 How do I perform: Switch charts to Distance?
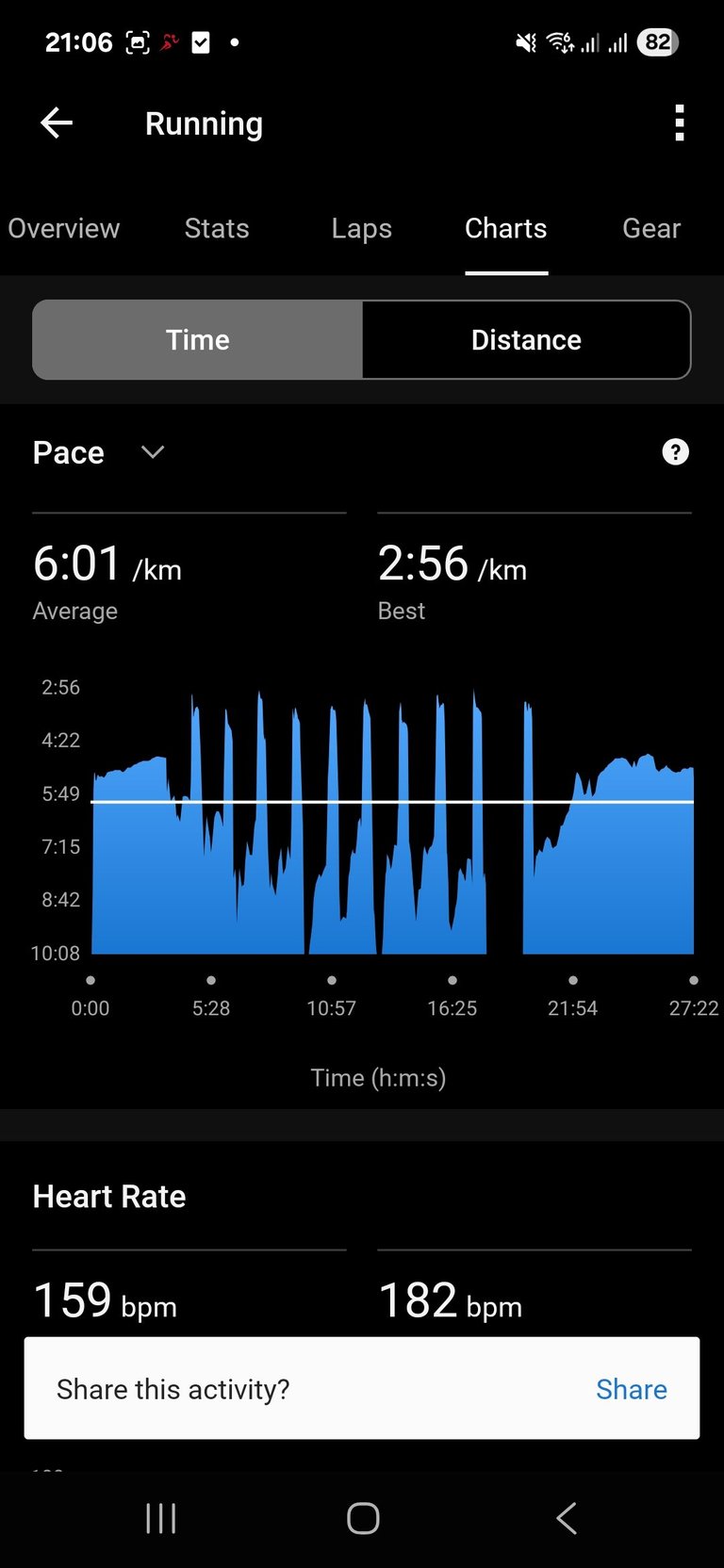click(x=526, y=340)
